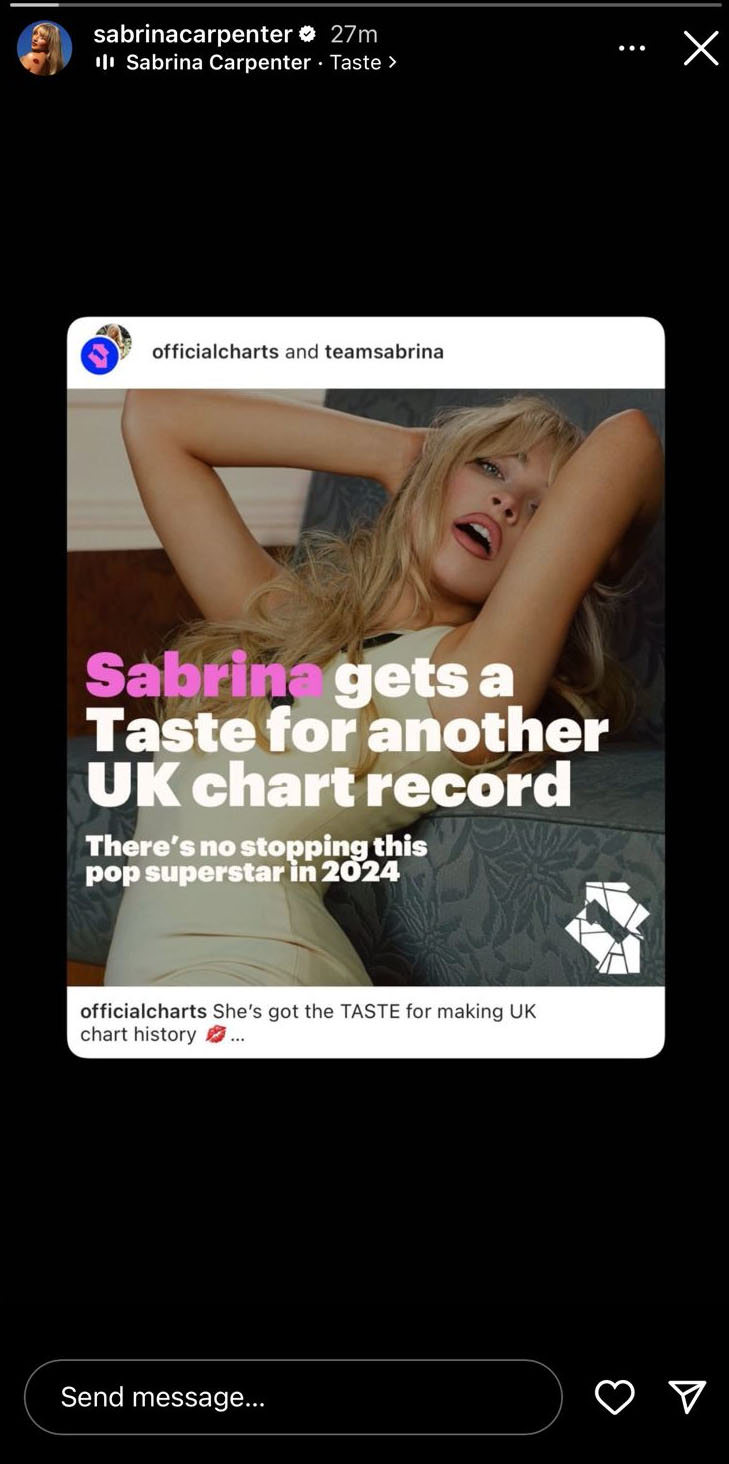
Task: Share the story via paper plane icon
Action: click(x=687, y=1397)
